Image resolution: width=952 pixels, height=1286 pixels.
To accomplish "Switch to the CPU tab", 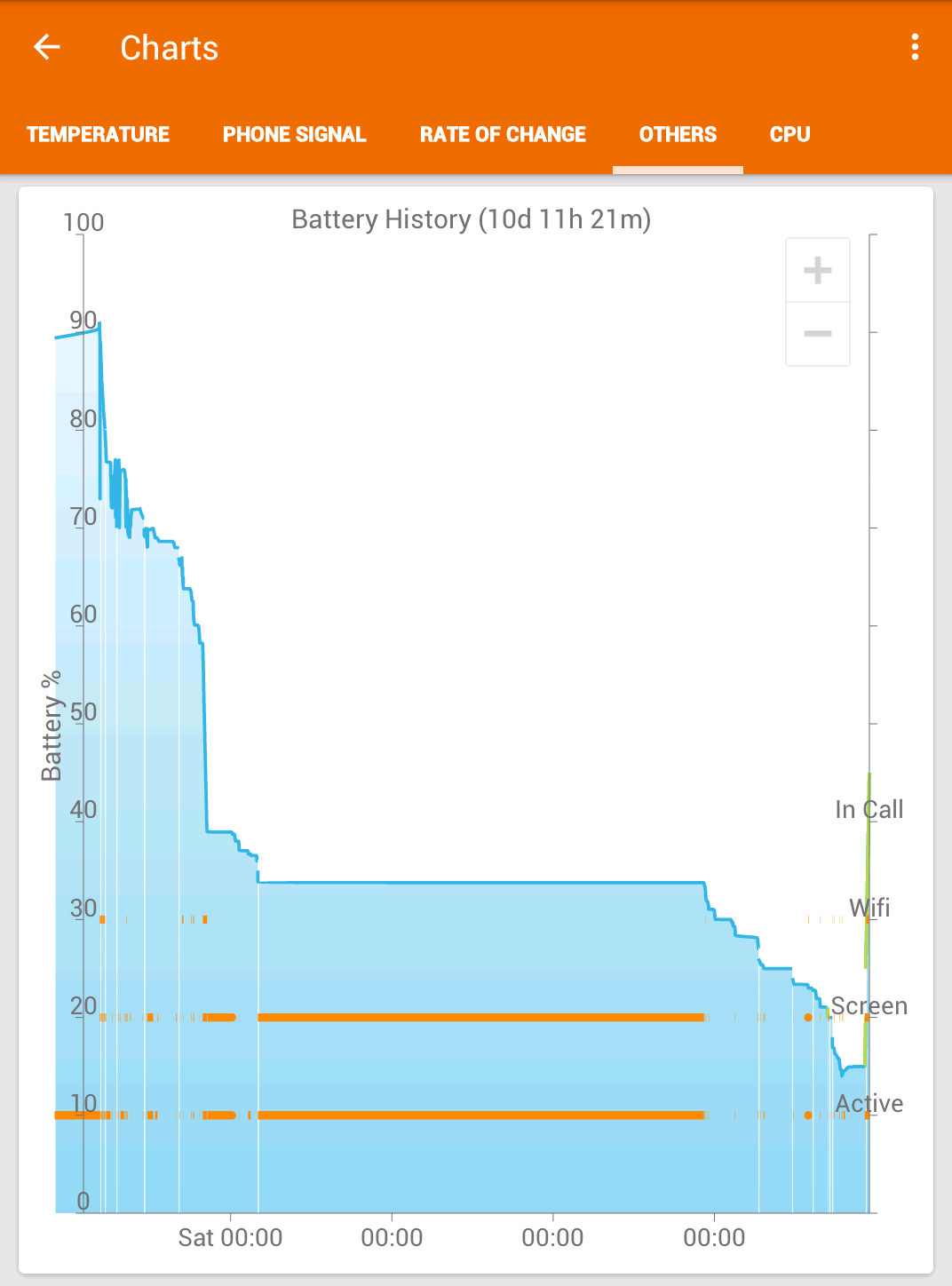I will click(x=789, y=134).
